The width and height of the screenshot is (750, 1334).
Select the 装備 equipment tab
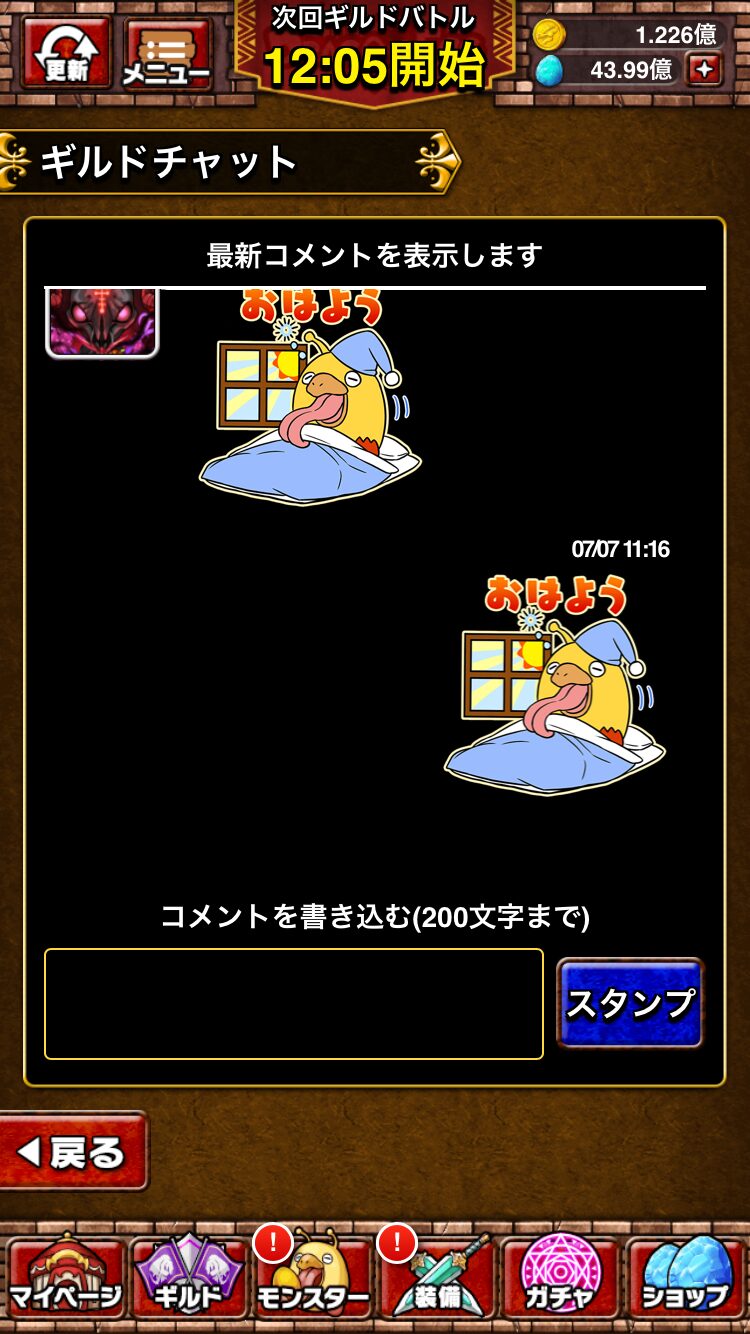[x=437, y=1277]
